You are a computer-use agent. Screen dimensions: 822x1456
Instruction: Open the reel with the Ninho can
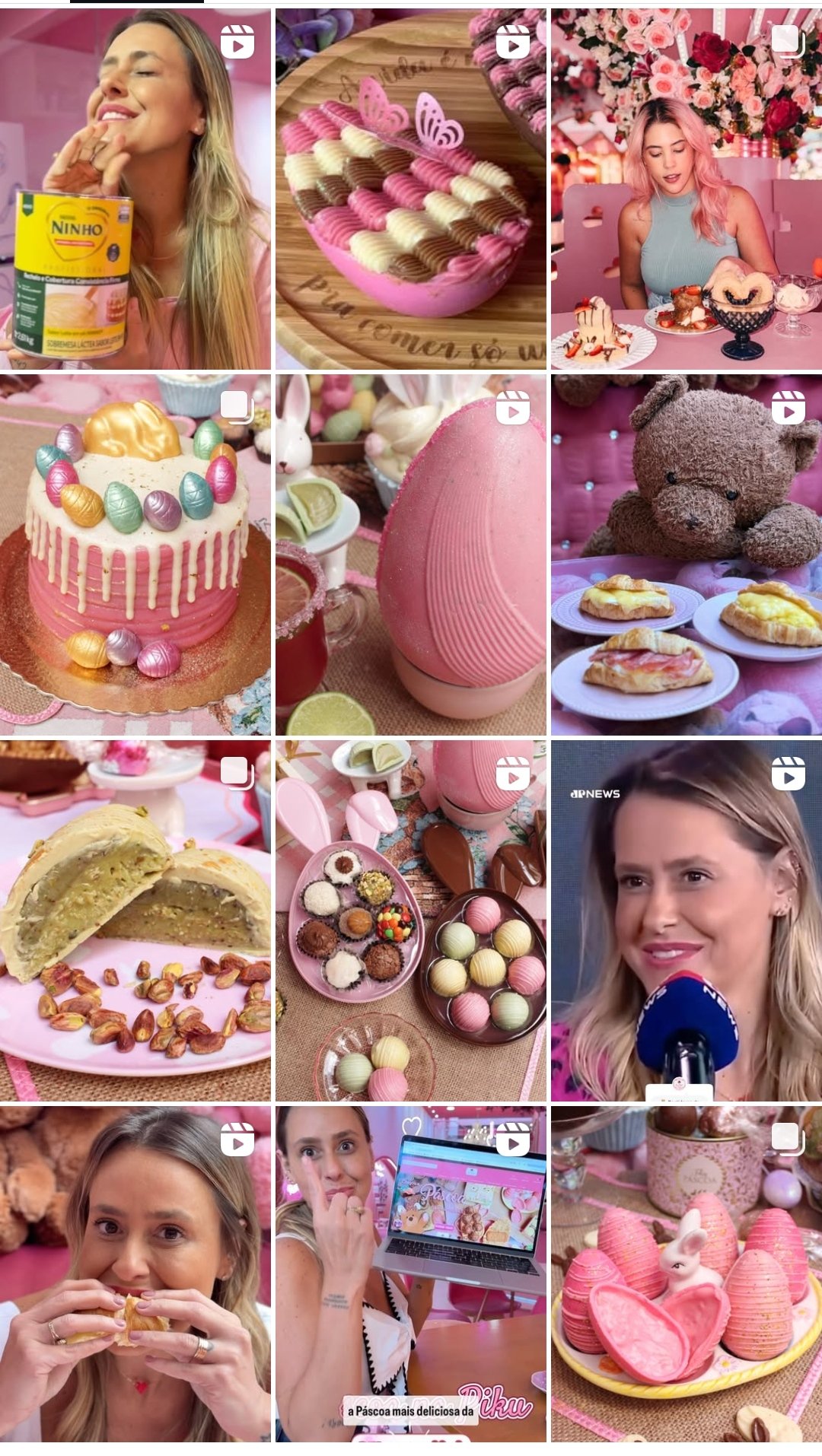click(135, 189)
